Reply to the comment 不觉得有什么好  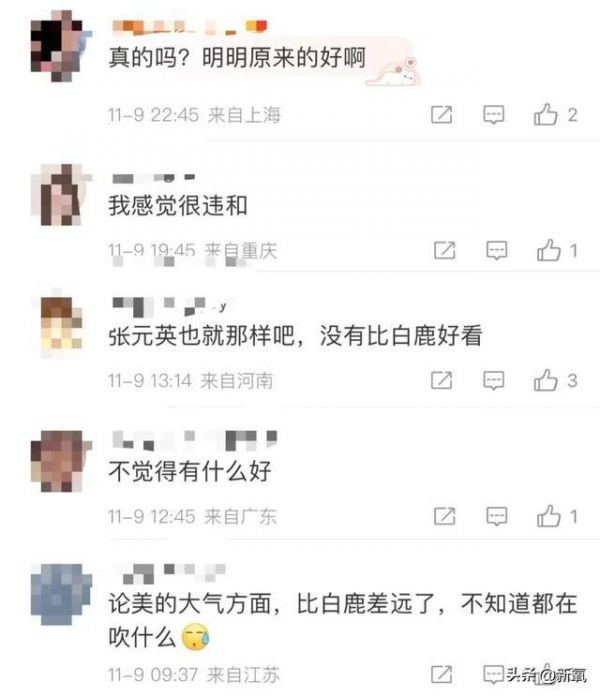[x=496, y=516]
